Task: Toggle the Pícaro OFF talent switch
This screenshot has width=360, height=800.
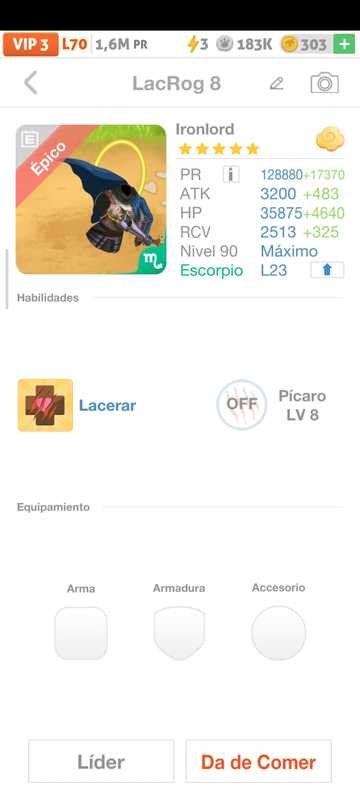Action: 242,404
